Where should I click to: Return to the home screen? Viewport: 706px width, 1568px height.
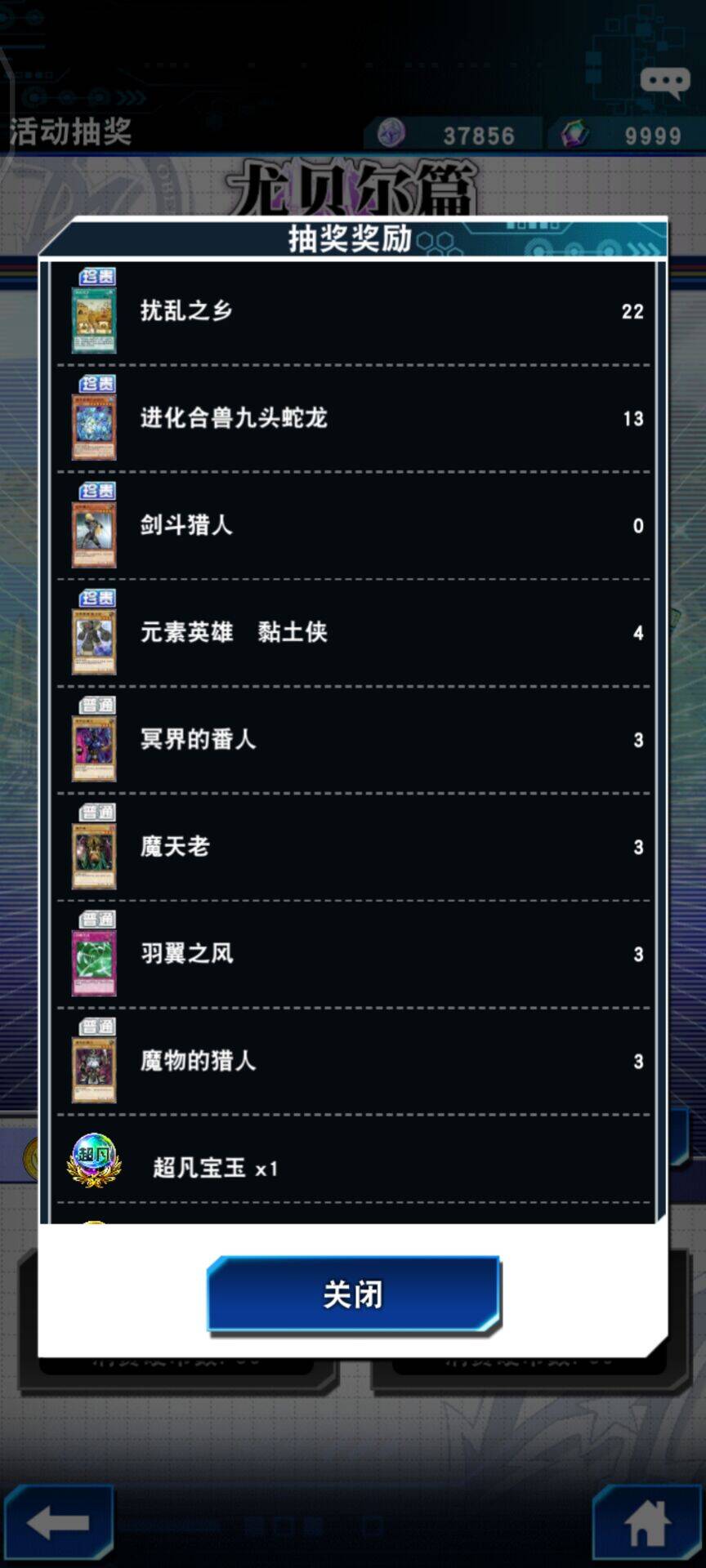click(x=647, y=1522)
